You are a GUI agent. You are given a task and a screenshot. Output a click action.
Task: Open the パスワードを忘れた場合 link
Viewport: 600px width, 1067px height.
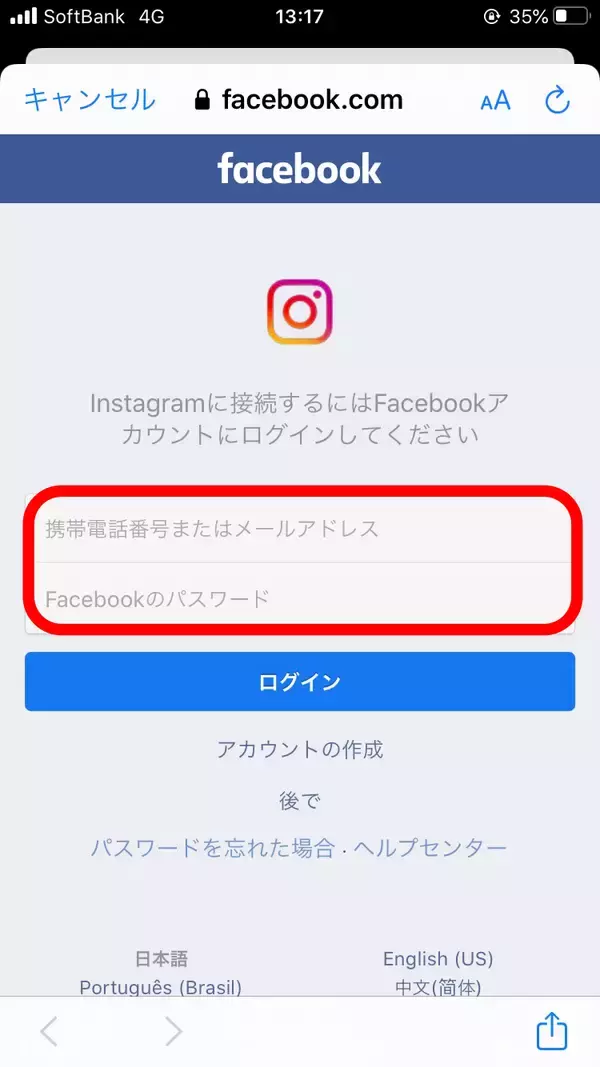coord(212,848)
